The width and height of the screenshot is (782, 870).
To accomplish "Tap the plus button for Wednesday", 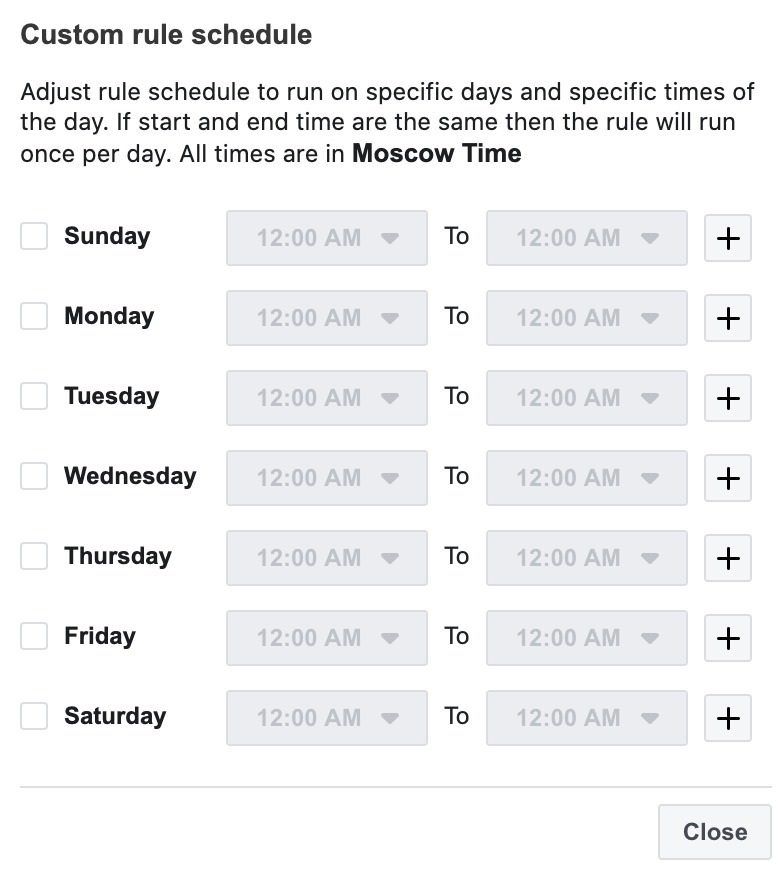I will point(728,478).
